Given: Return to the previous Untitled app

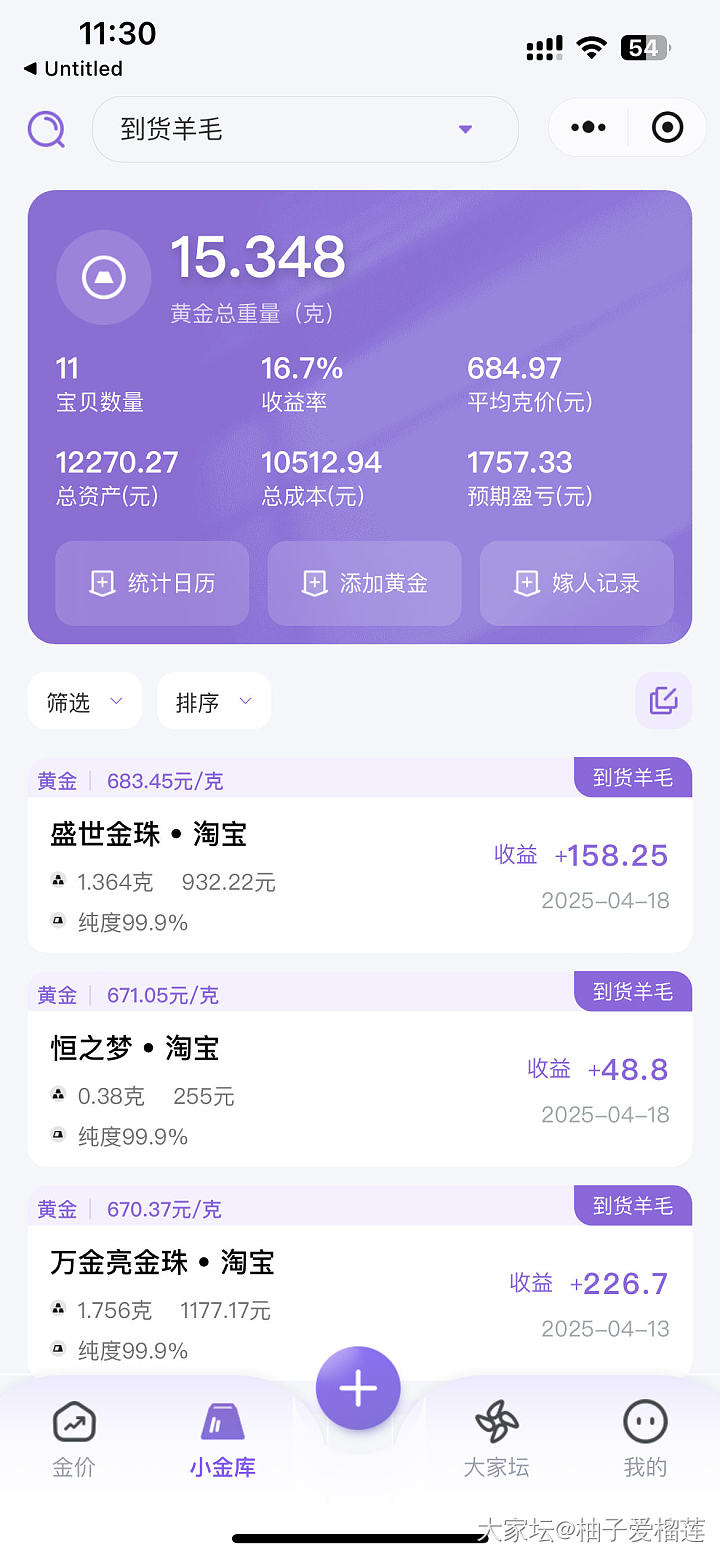Looking at the screenshot, I should 73,69.
